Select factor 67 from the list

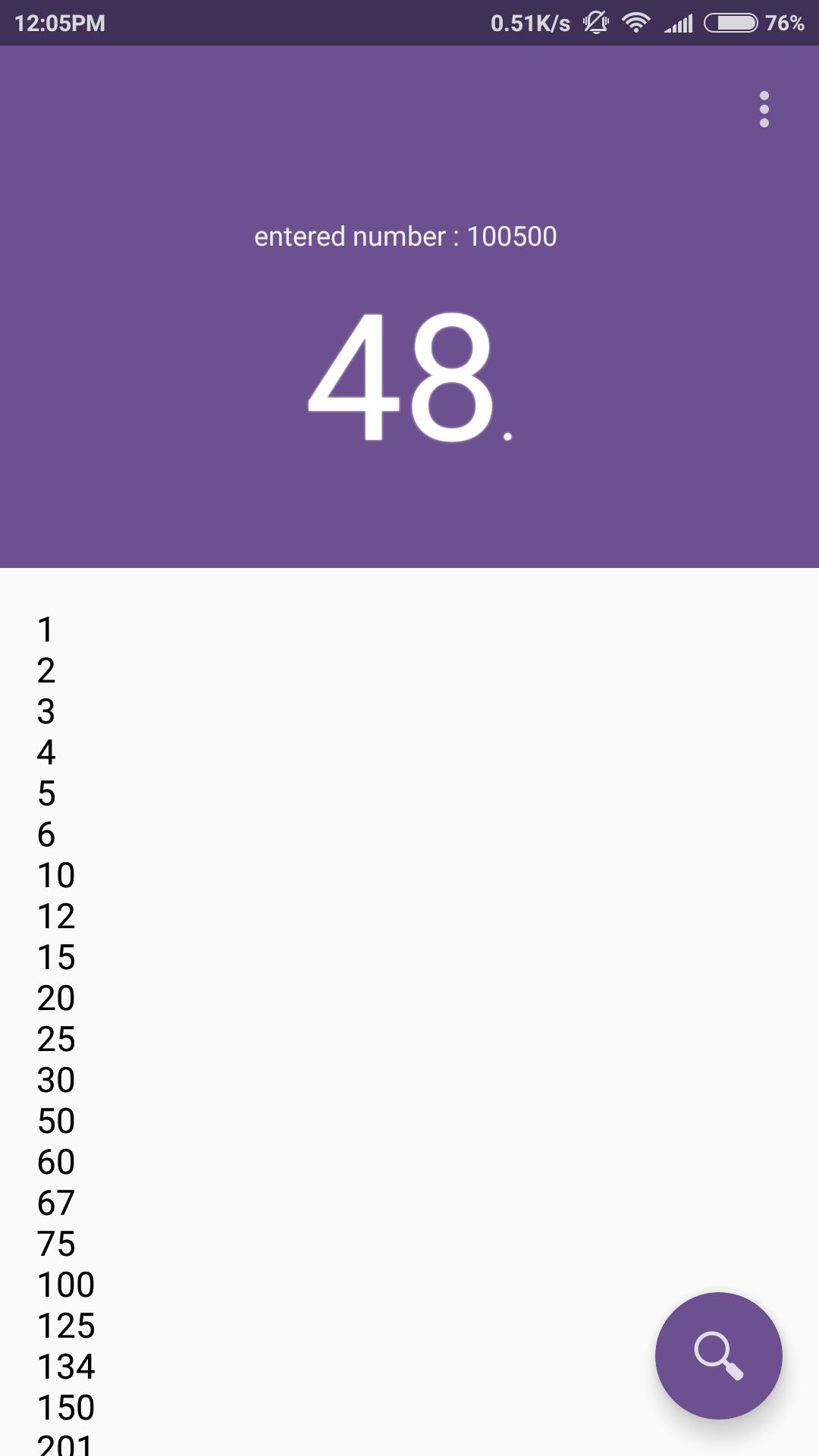56,1203
